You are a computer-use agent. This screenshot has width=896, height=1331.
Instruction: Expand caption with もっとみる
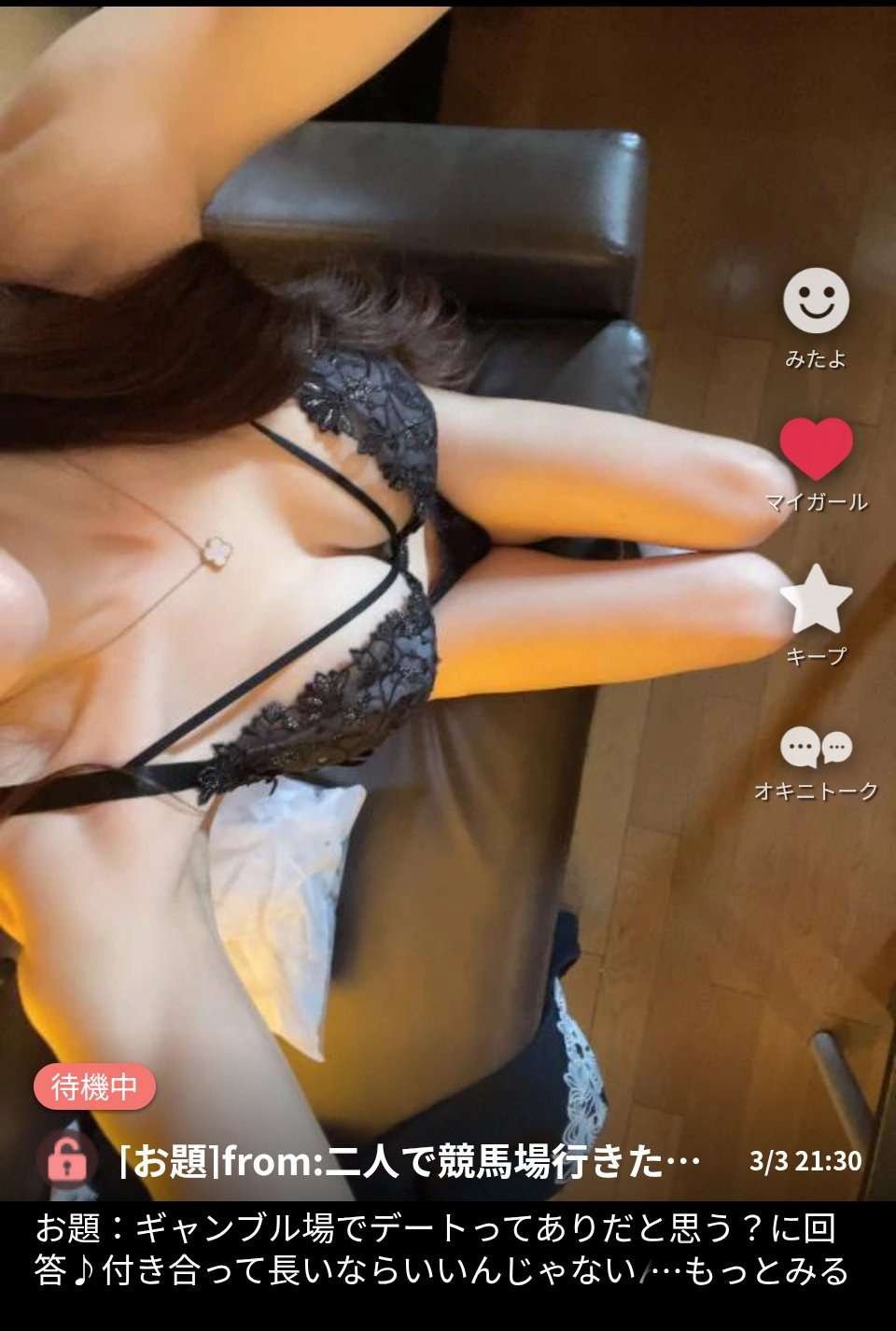[x=766, y=1271]
